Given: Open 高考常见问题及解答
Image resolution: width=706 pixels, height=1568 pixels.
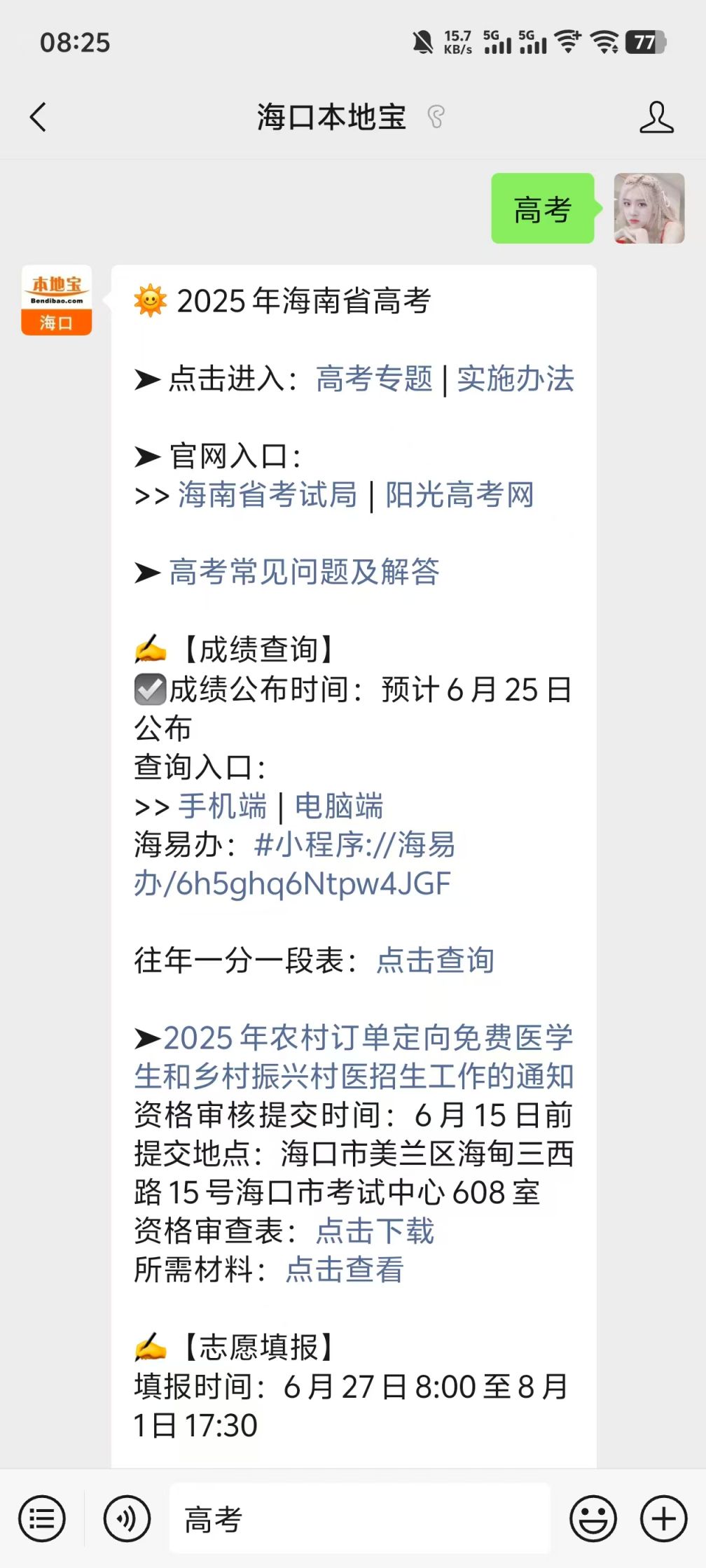Looking at the screenshot, I should coord(304,572).
